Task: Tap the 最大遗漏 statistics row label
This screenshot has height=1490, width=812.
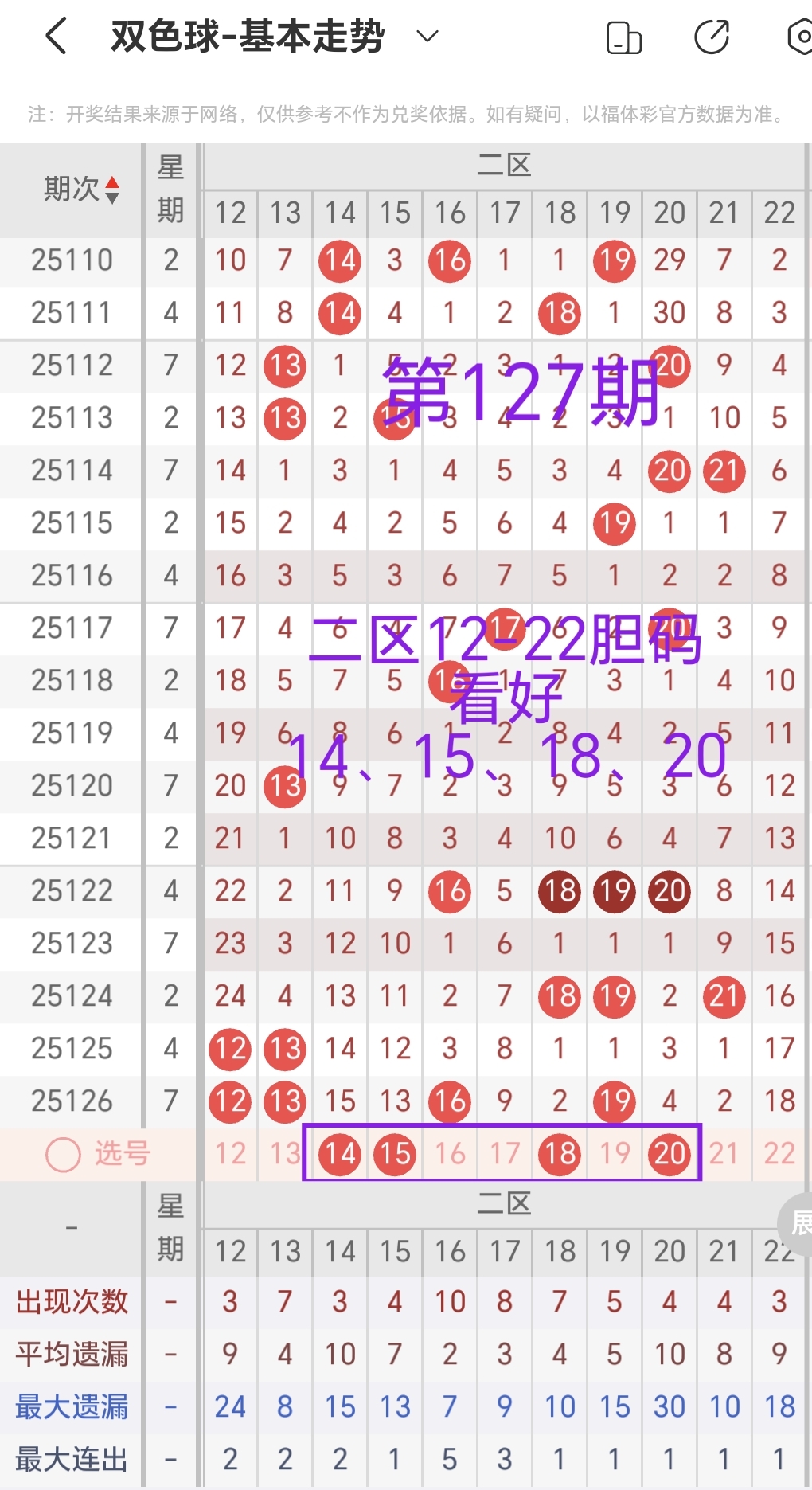Action: coord(72,1406)
